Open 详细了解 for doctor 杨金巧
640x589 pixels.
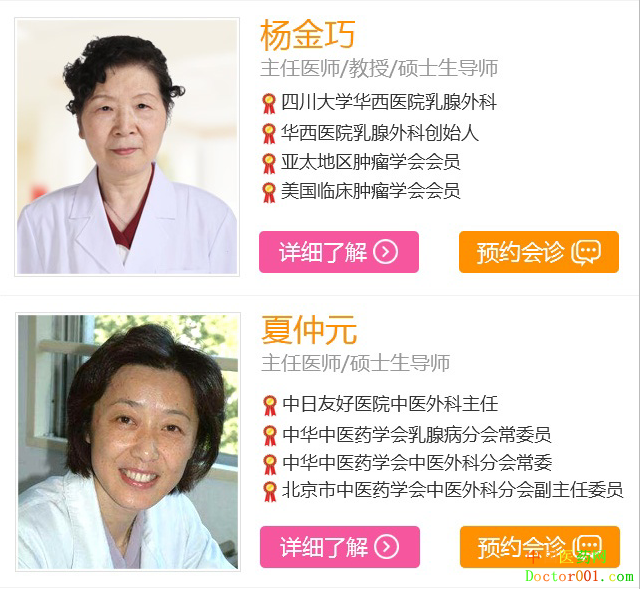338,252
